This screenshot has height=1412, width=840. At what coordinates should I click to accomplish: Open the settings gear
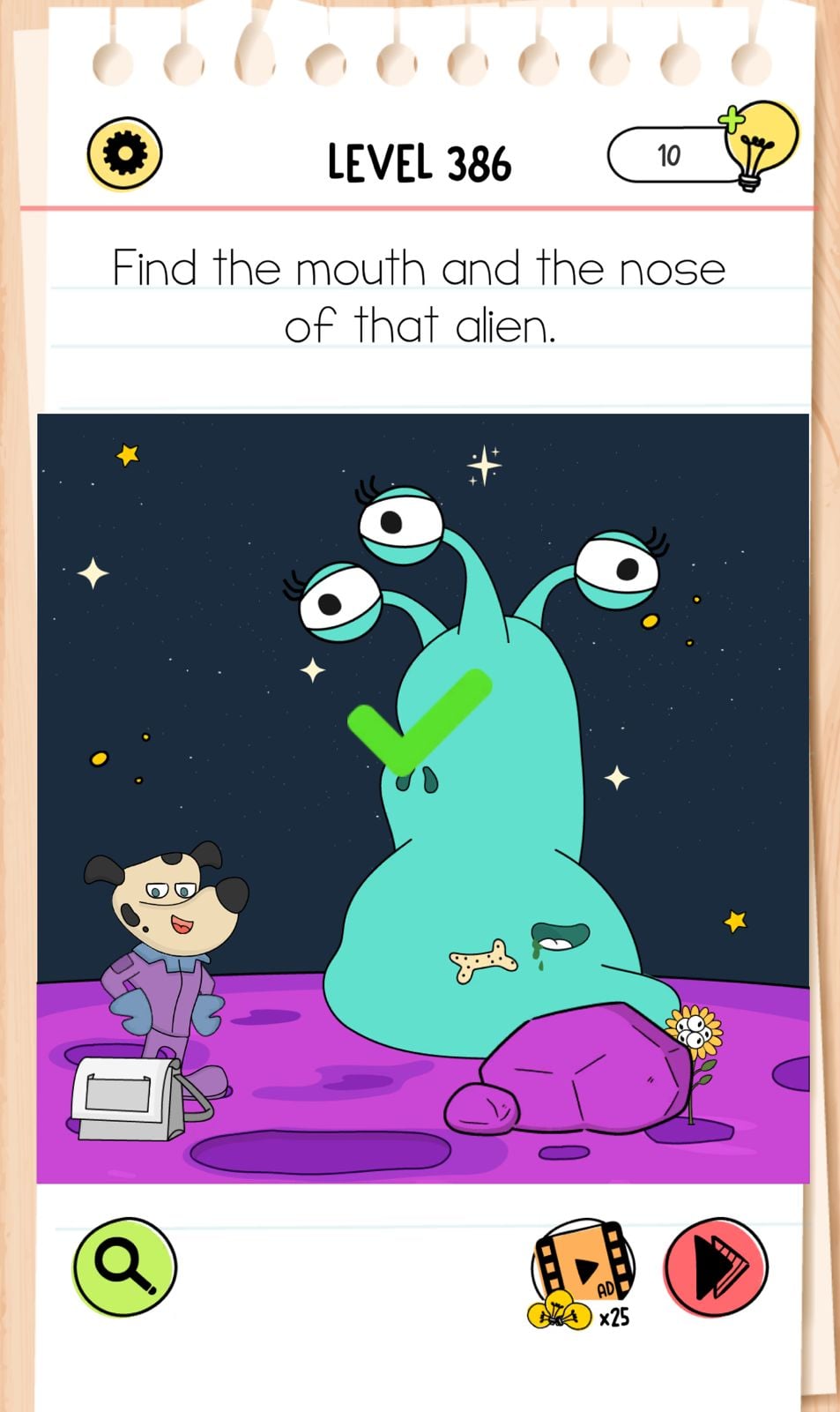click(x=124, y=154)
